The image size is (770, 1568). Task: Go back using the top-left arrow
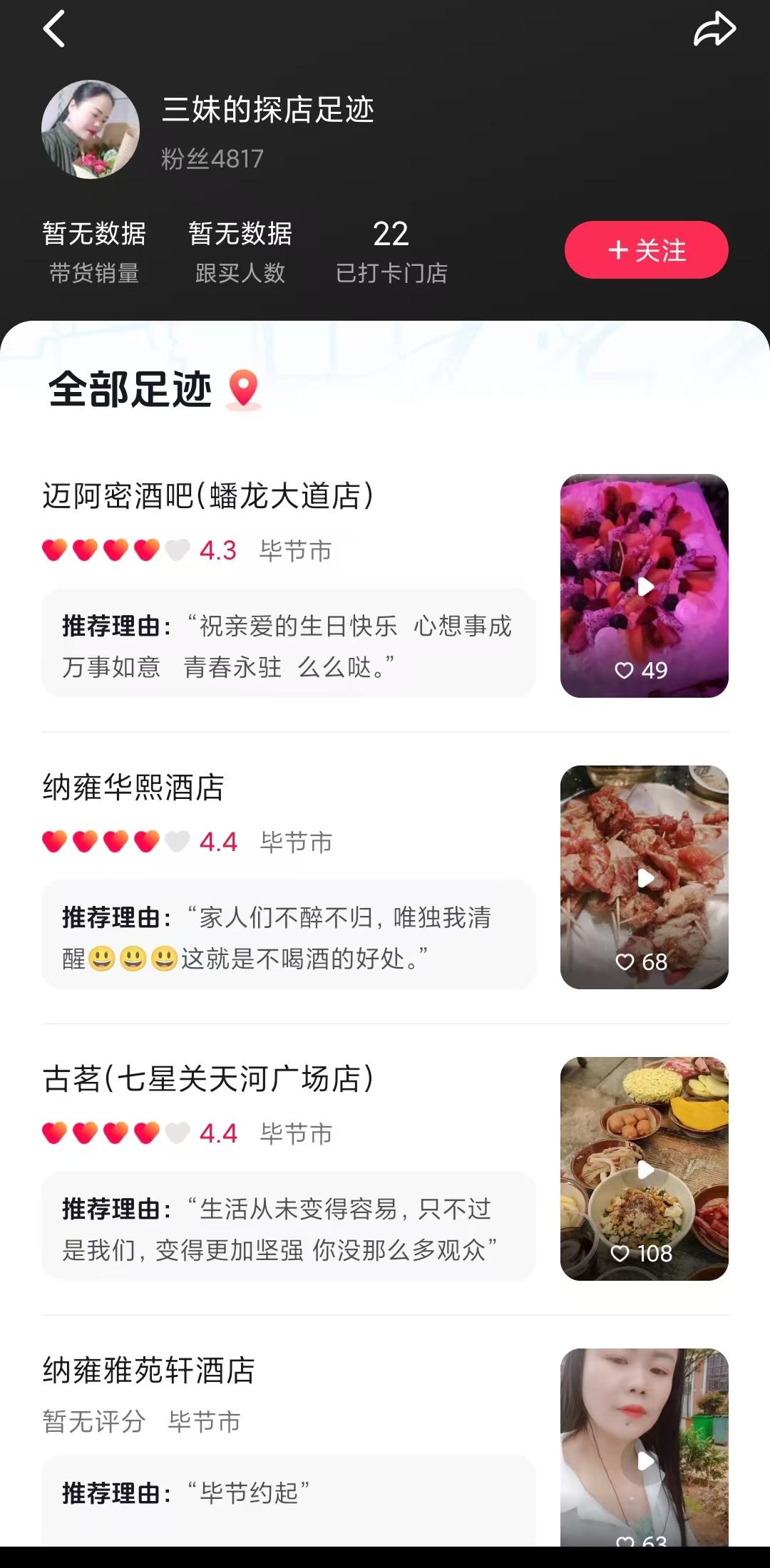pyautogui.click(x=54, y=29)
